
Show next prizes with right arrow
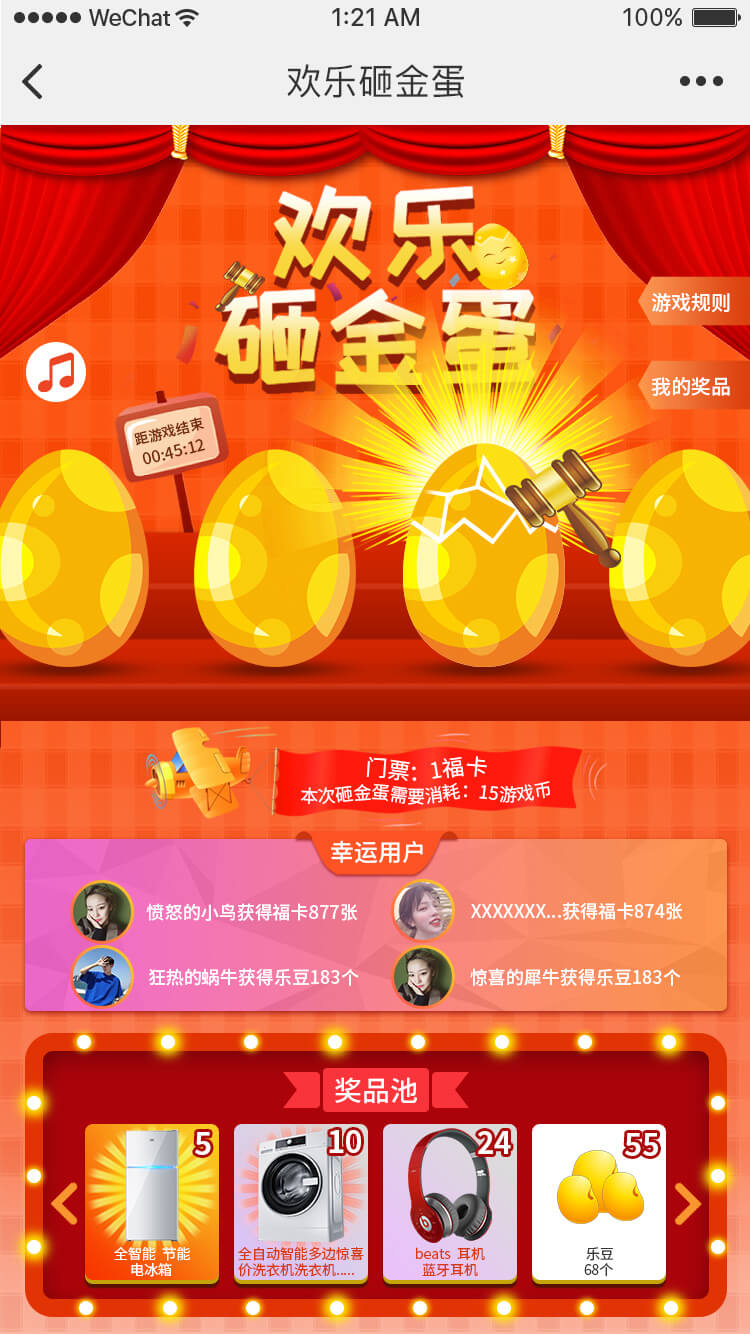coord(687,1203)
